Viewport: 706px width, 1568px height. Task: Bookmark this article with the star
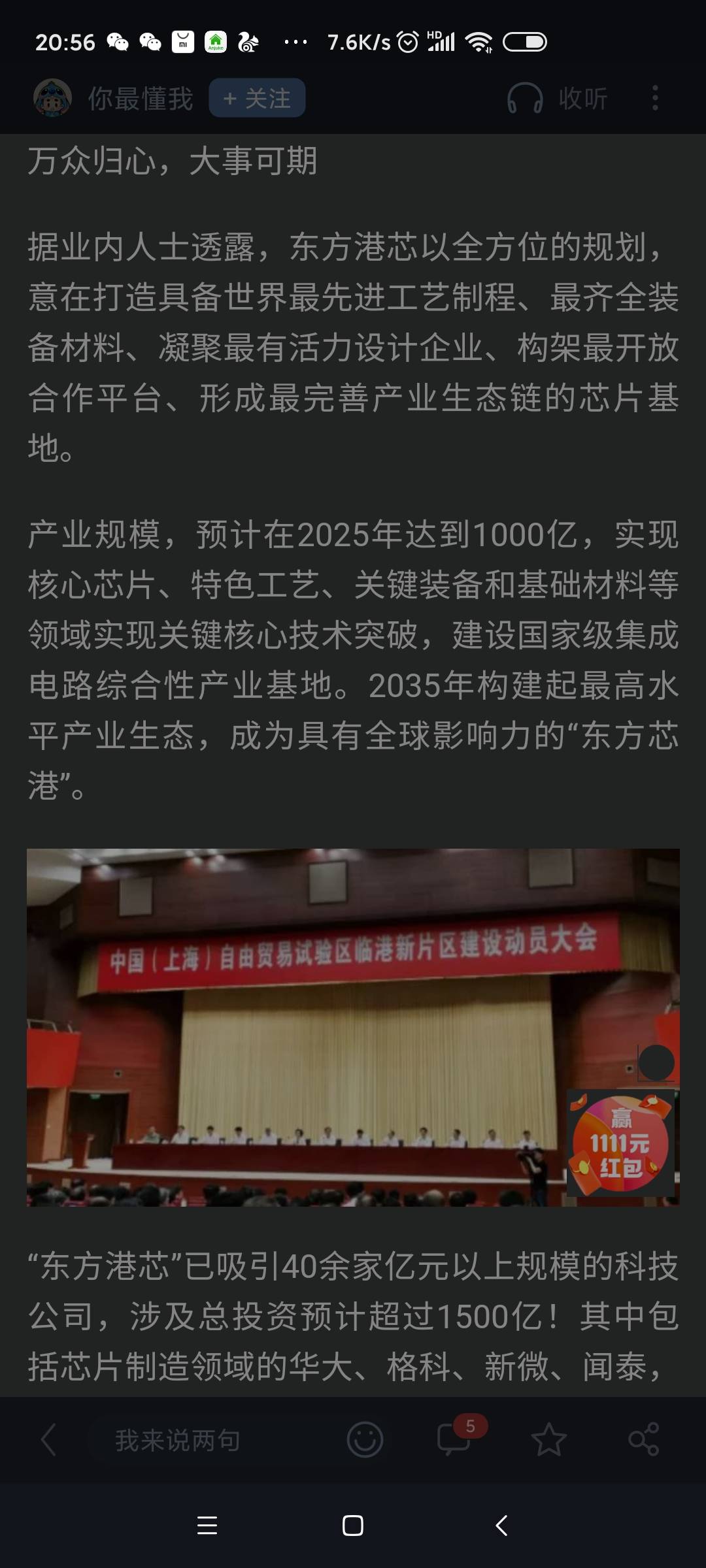(x=548, y=1440)
